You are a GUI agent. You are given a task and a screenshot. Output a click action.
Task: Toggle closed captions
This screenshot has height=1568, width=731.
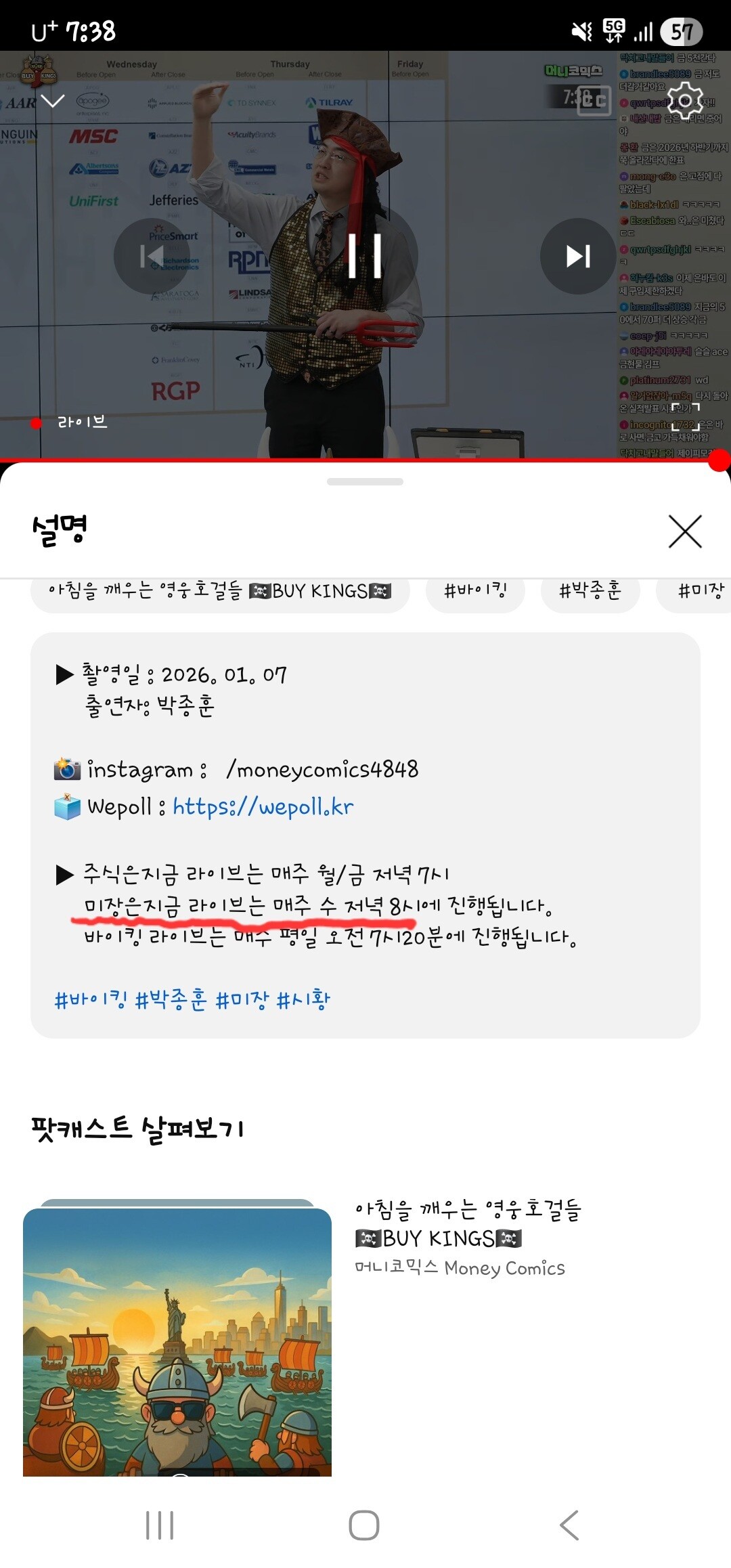click(x=594, y=101)
